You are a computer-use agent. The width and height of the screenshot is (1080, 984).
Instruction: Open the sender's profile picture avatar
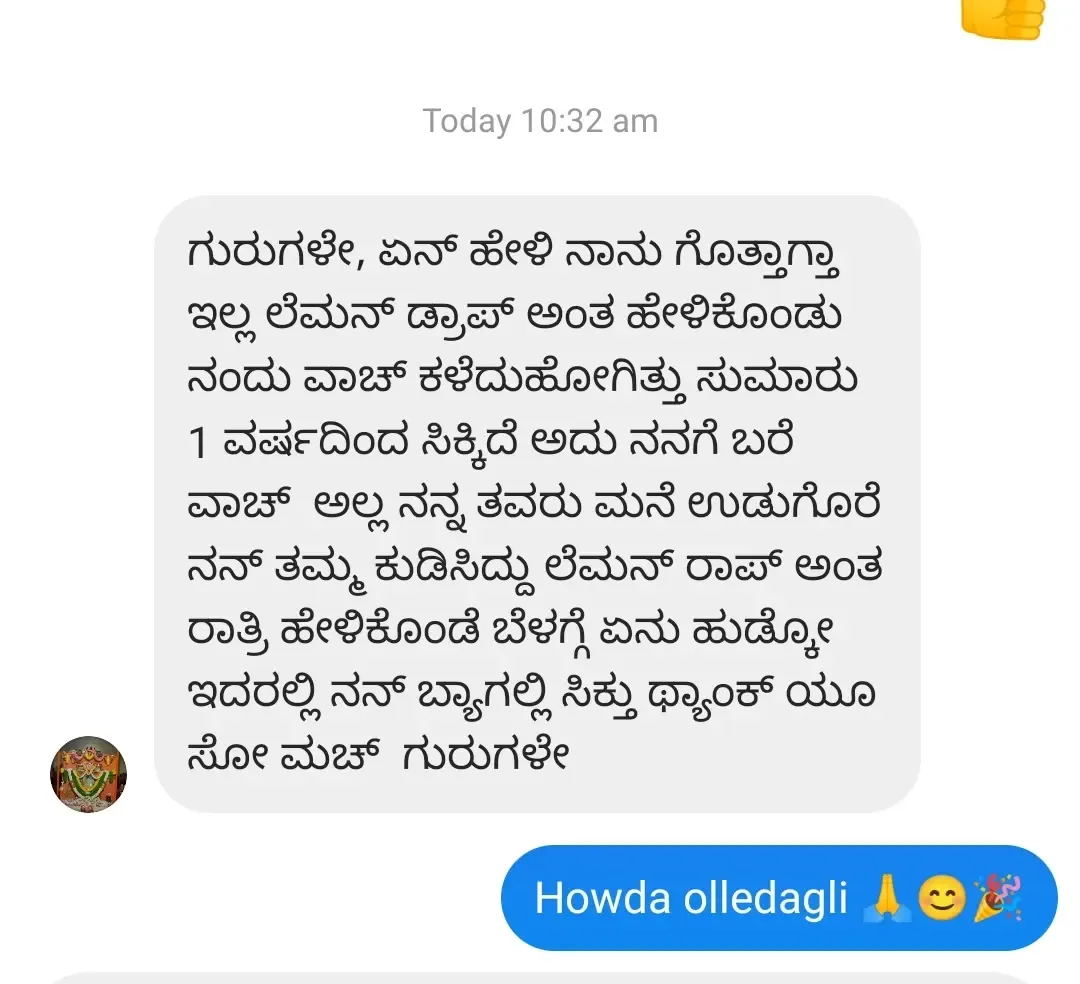click(x=88, y=775)
